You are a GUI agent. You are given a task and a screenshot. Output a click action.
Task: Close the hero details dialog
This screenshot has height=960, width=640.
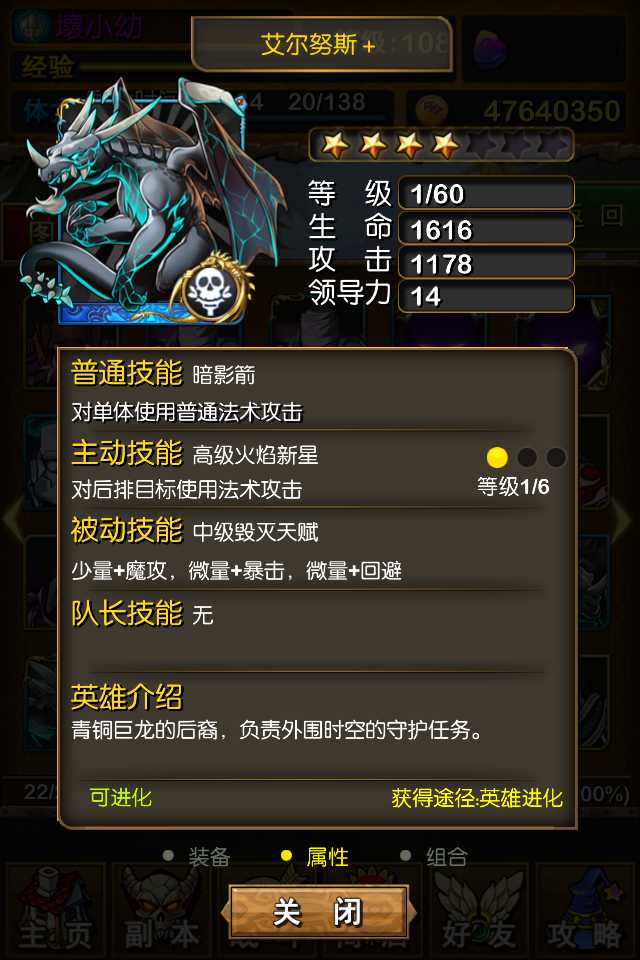point(318,911)
